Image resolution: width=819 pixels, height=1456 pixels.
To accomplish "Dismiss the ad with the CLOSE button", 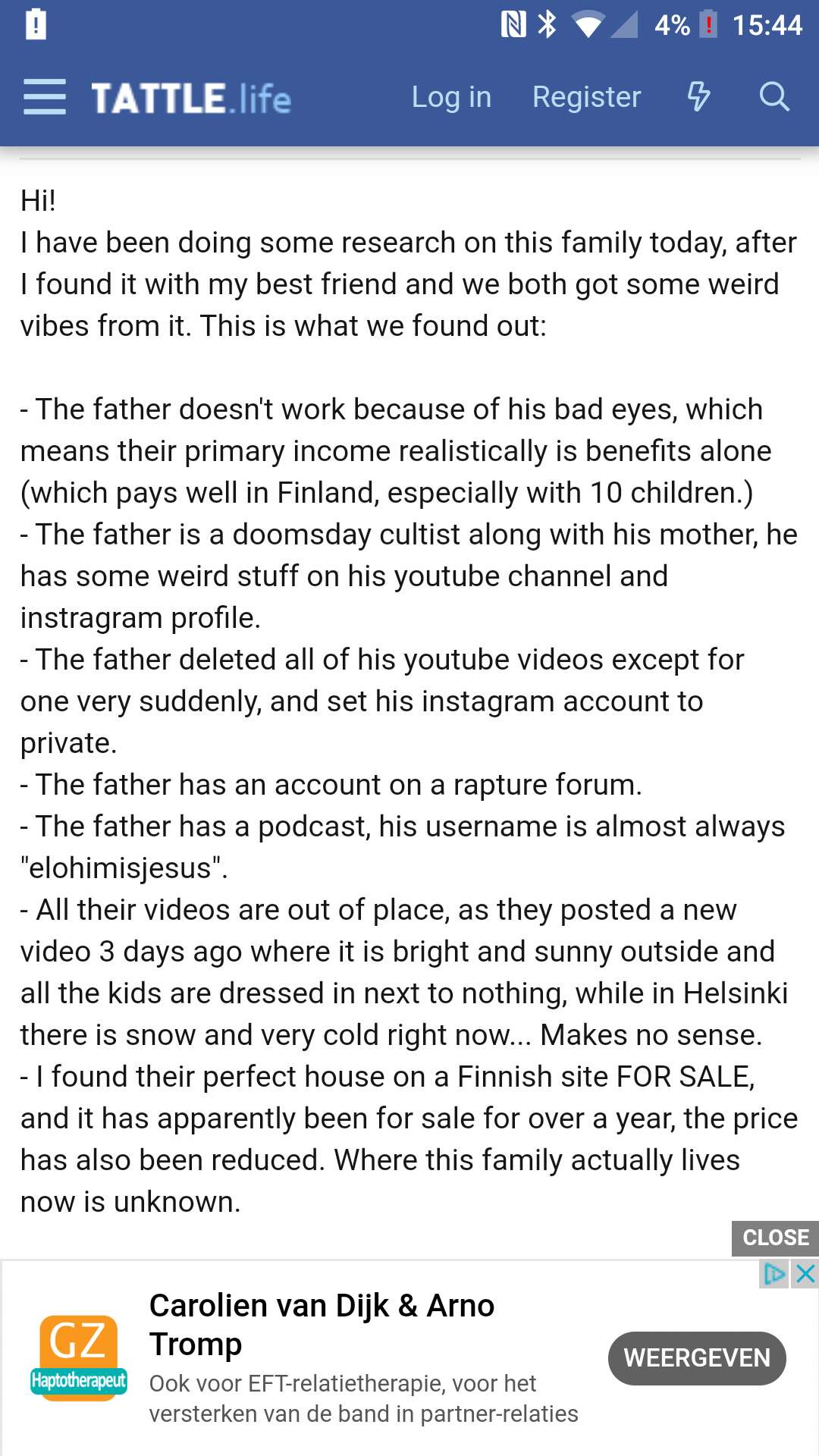I will click(775, 1238).
